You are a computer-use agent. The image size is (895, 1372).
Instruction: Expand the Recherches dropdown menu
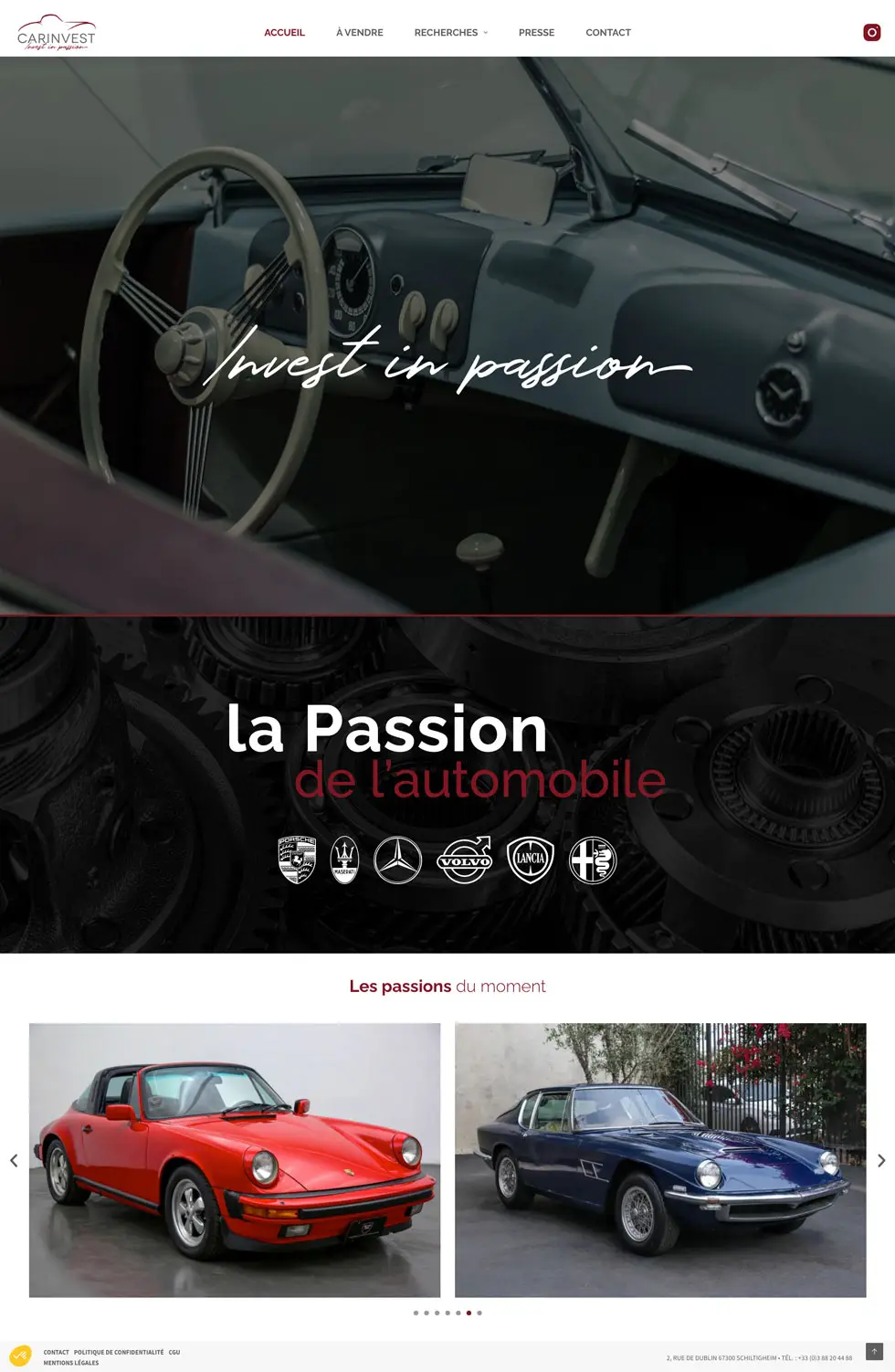coord(450,32)
